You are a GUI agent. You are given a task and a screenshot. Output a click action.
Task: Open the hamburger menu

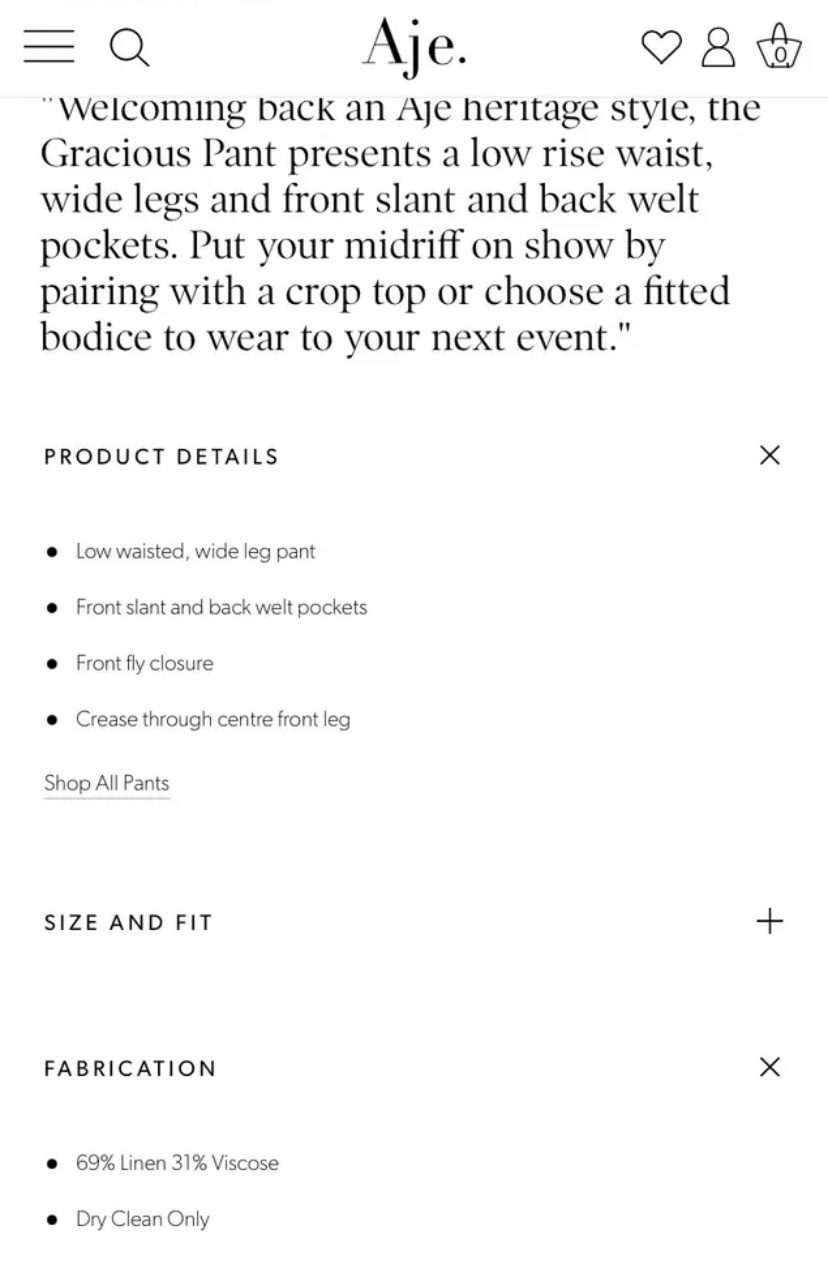(49, 46)
